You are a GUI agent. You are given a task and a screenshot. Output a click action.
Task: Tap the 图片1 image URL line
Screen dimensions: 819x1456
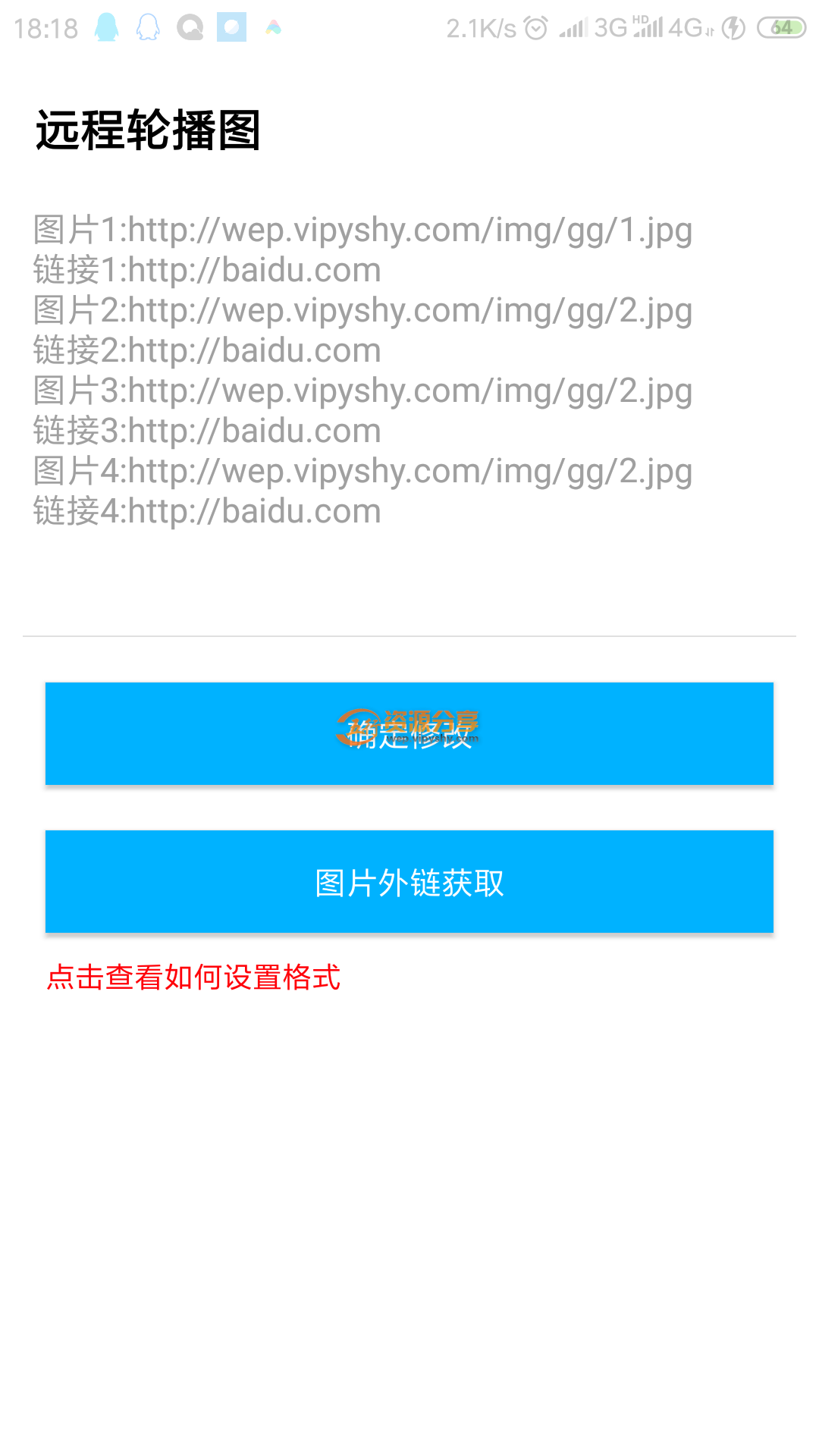pyautogui.click(x=362, y=231)
